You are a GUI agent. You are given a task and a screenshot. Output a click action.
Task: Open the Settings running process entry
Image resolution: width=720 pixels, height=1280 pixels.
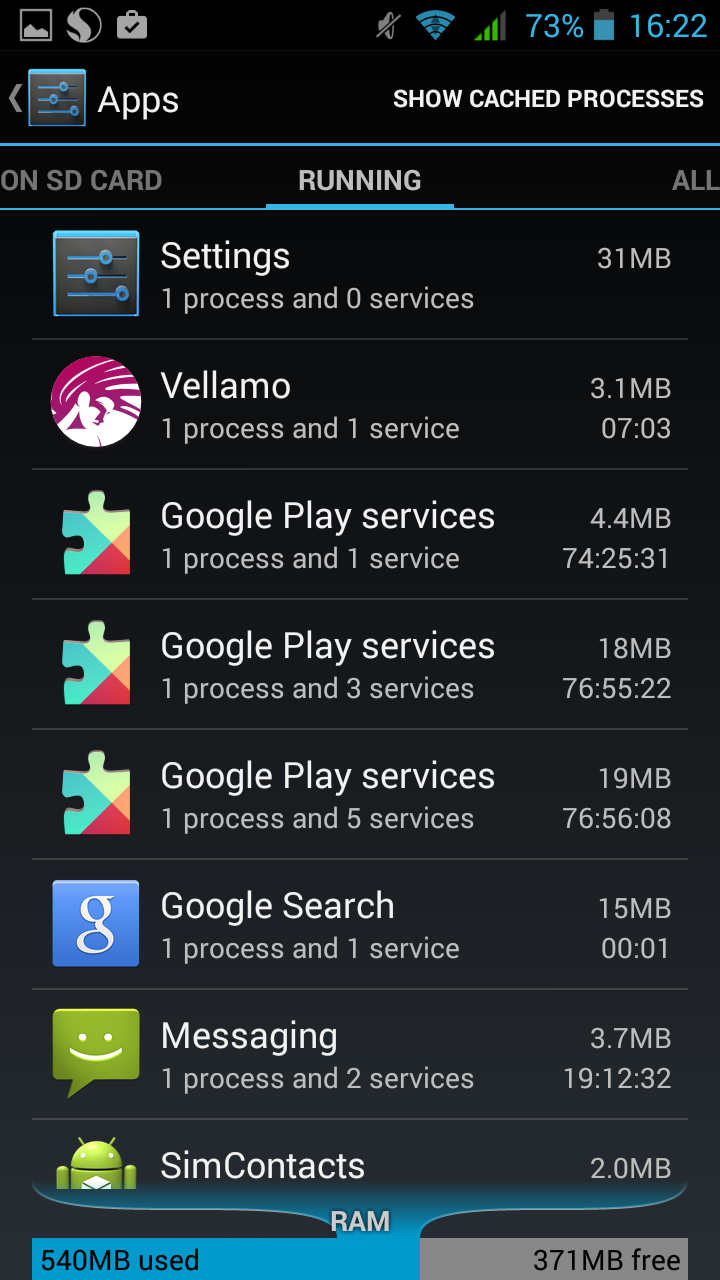click(x=360, y=275)
